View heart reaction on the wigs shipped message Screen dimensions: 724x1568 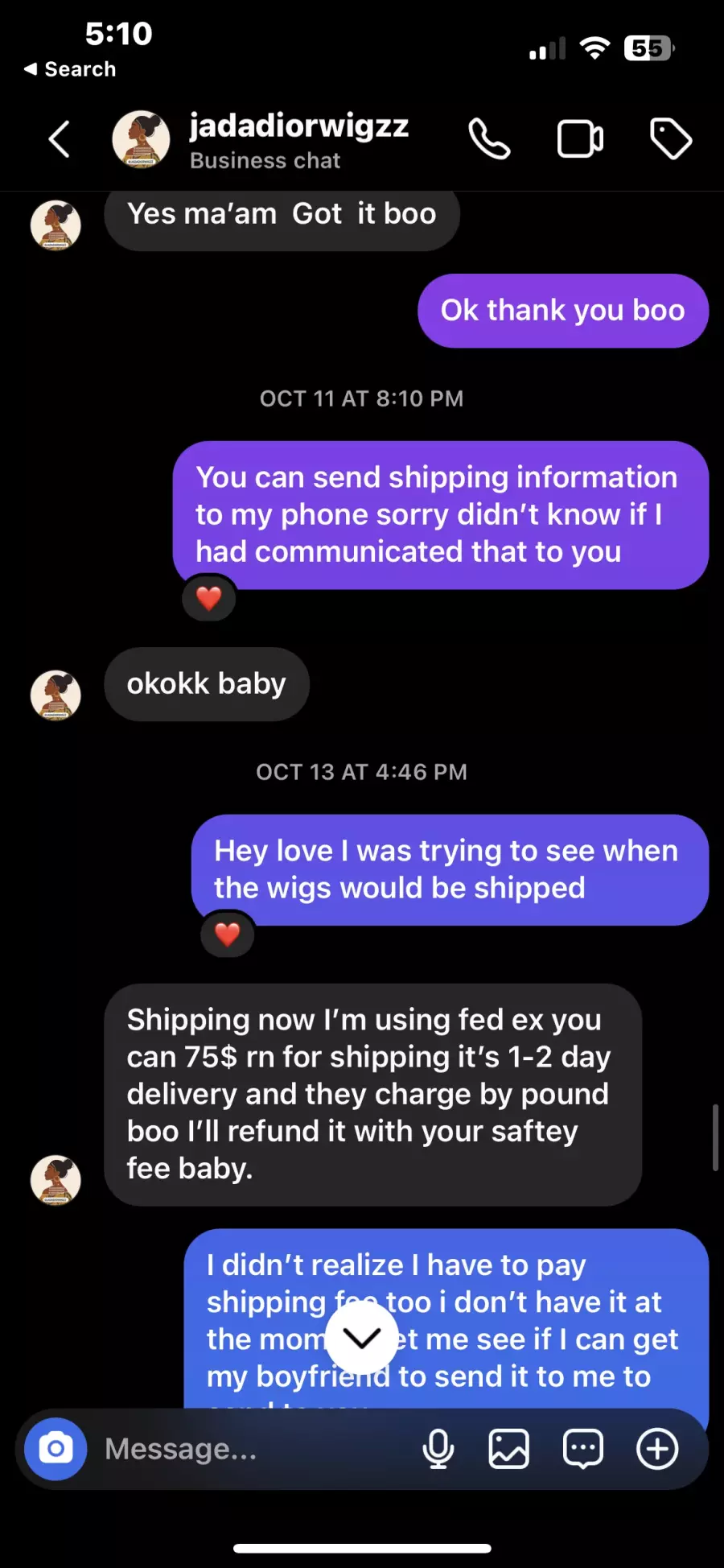click(228, 935)
